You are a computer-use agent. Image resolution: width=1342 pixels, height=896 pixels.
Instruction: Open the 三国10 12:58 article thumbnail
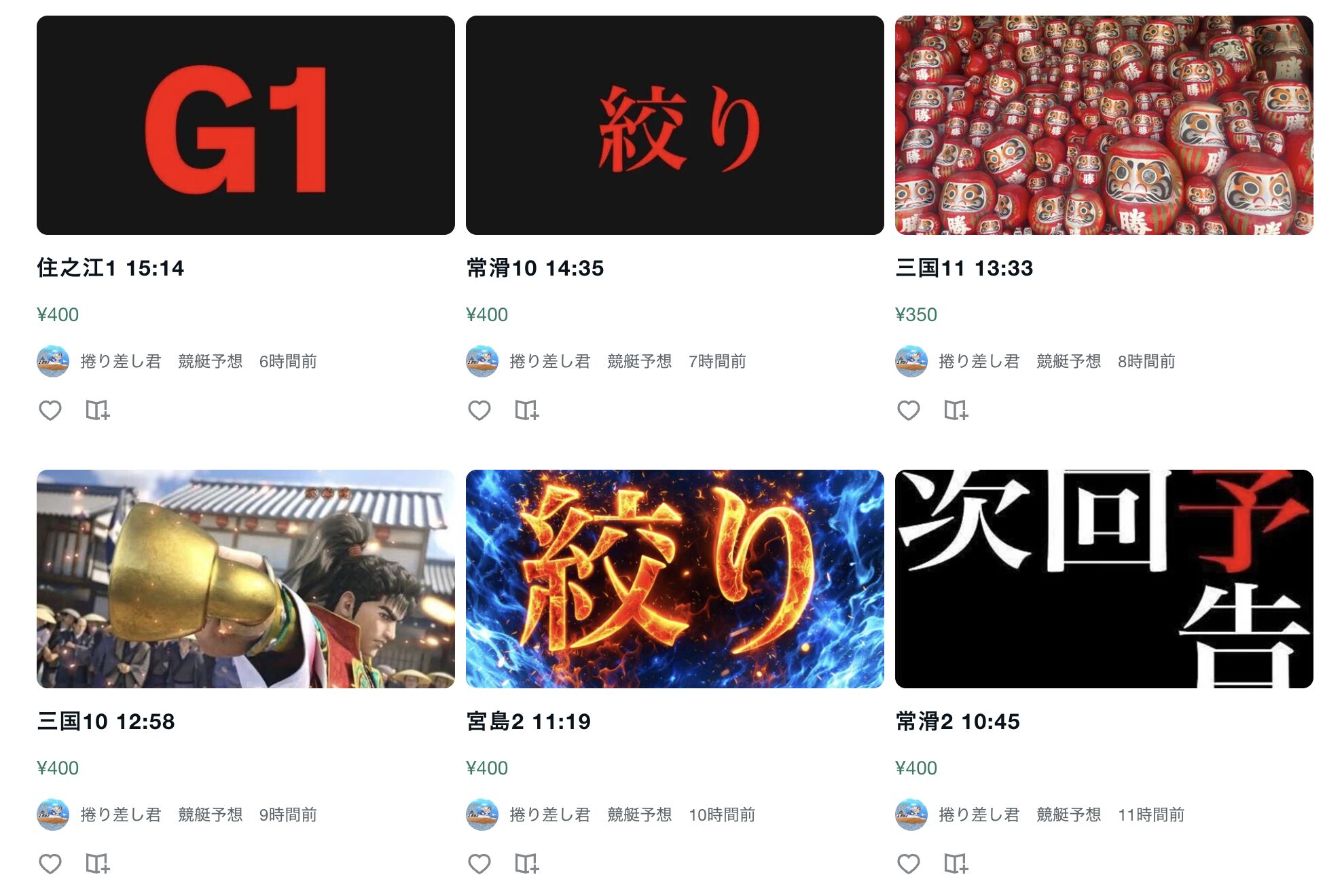coord(245,579)
